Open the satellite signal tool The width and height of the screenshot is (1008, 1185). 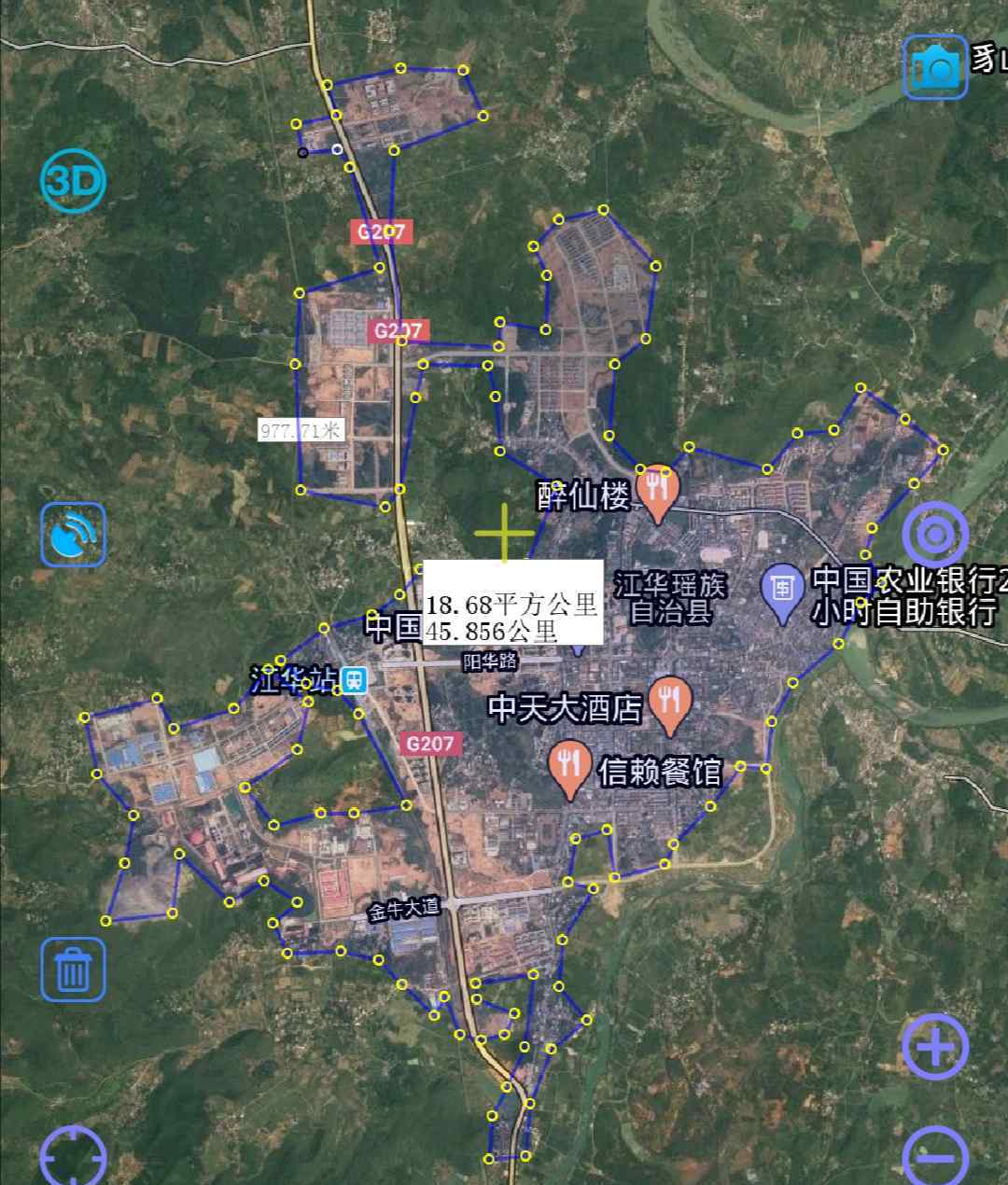(x=73, y=535)
